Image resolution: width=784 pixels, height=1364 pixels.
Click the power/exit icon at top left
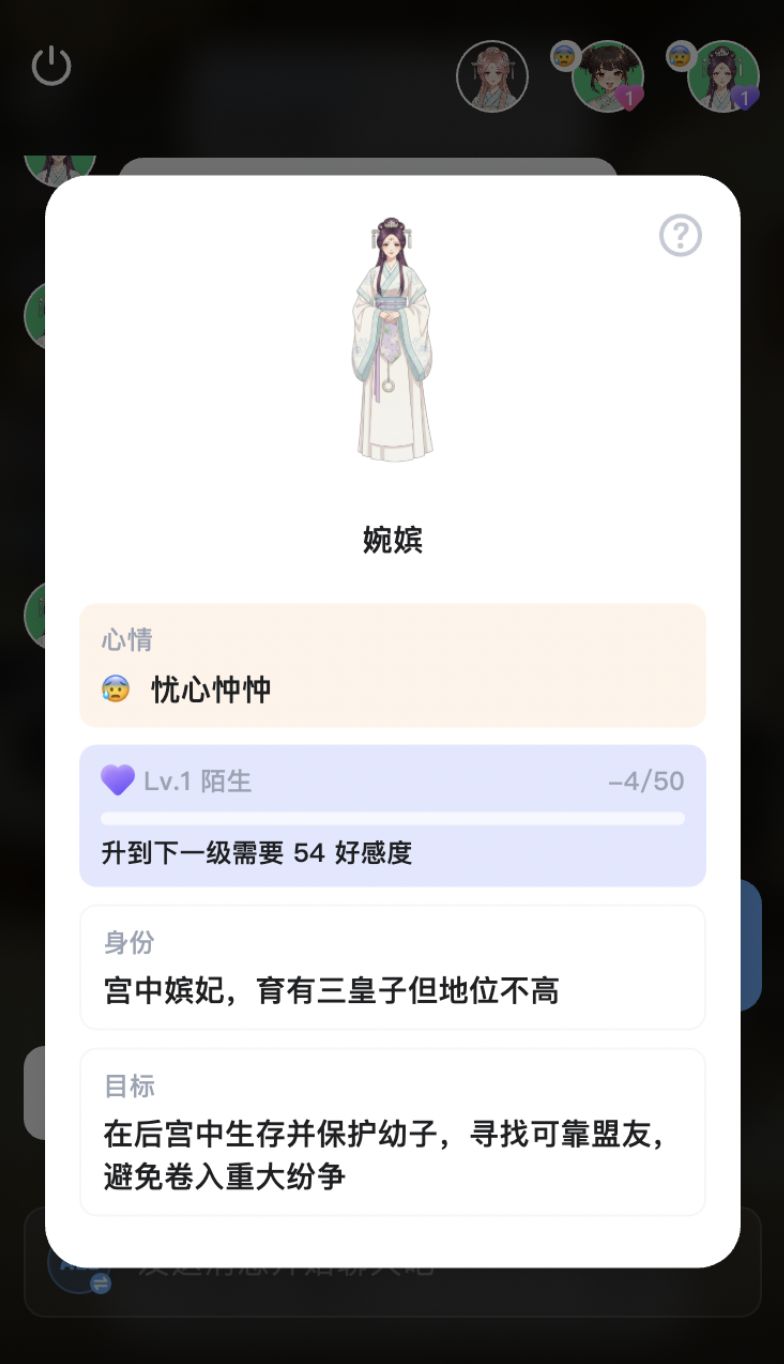tap(51, 65)
